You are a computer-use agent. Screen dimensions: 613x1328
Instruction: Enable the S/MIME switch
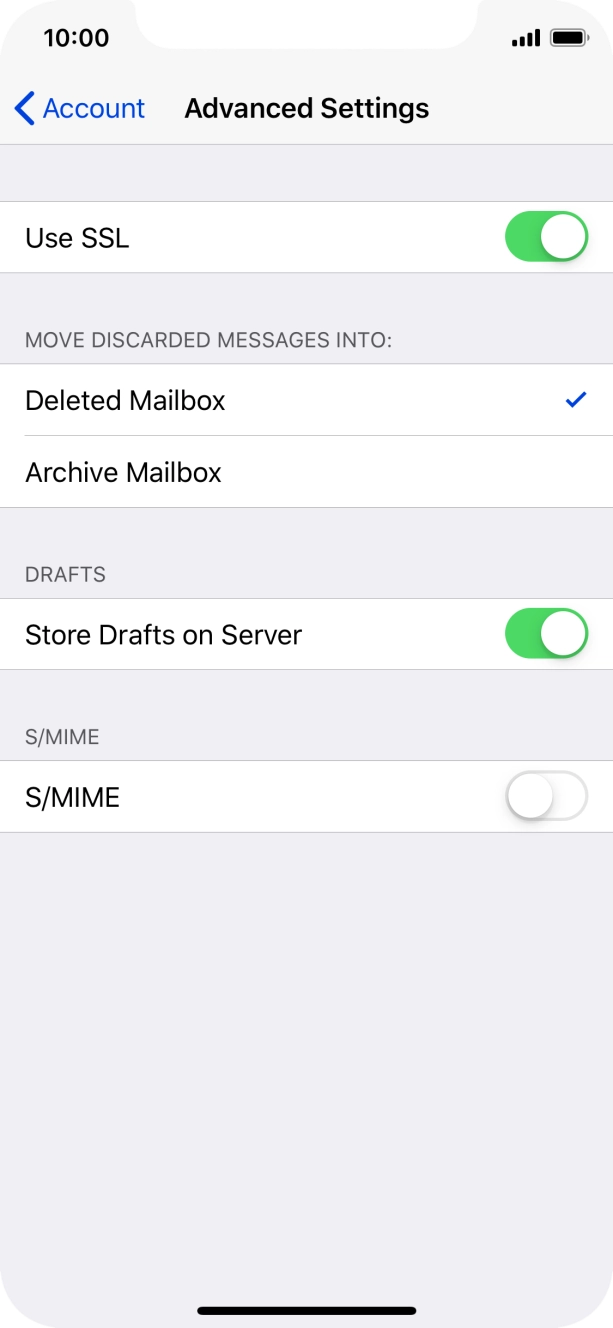pyautogui.click(x=546, y=796)
